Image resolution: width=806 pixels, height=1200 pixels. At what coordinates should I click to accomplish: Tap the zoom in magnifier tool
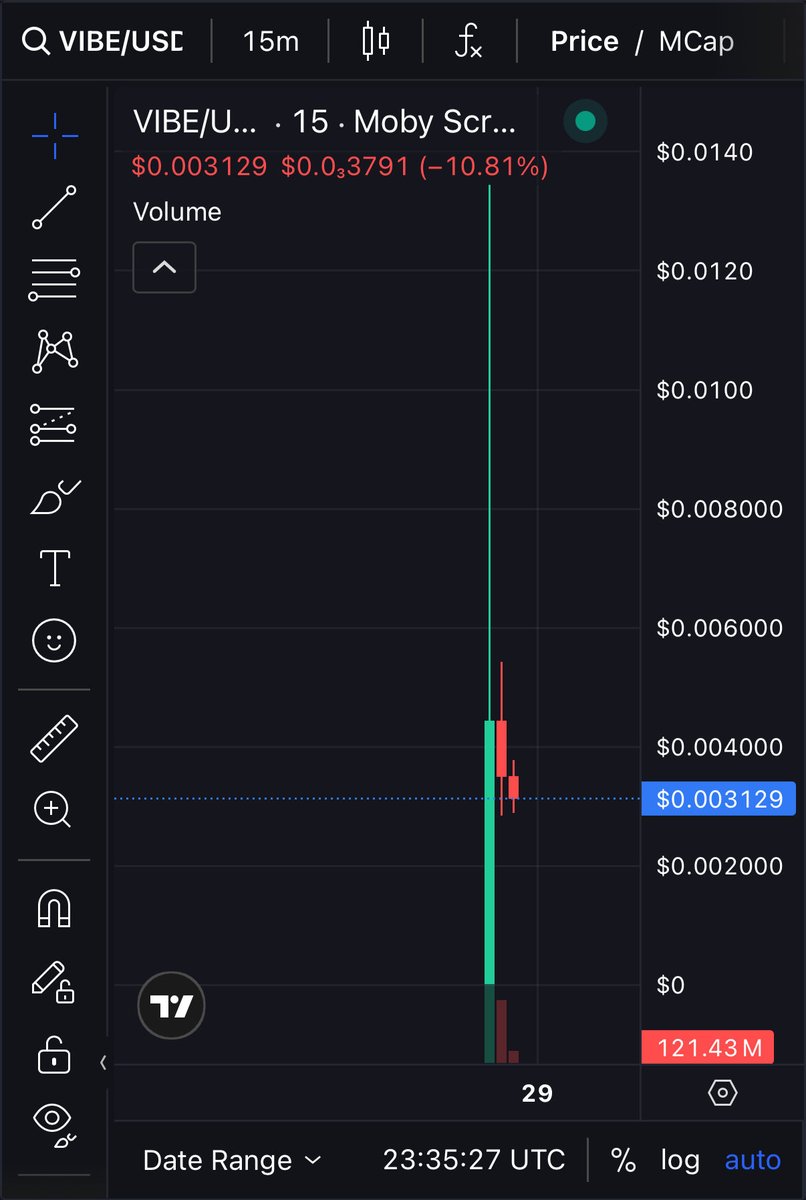[54, 809]
